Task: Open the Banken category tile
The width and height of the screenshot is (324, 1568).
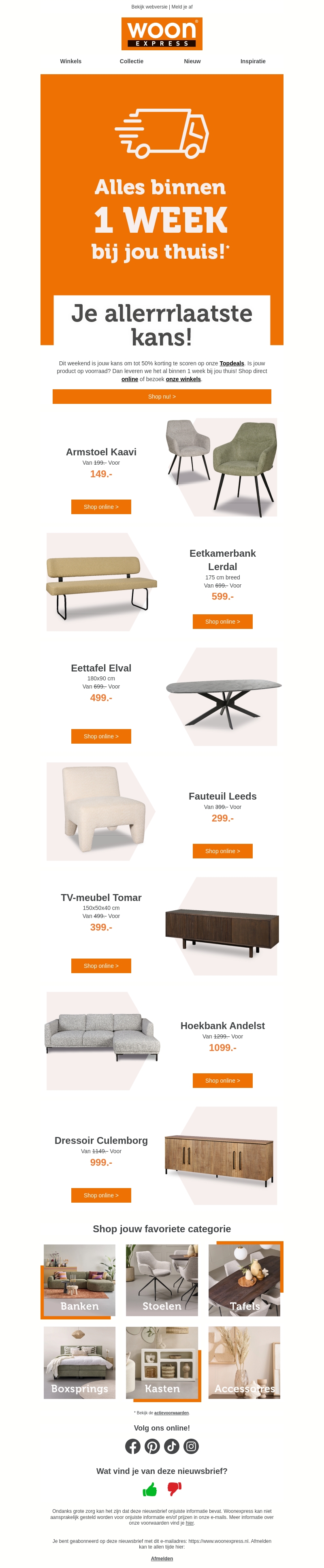Action: [79, 1280]
